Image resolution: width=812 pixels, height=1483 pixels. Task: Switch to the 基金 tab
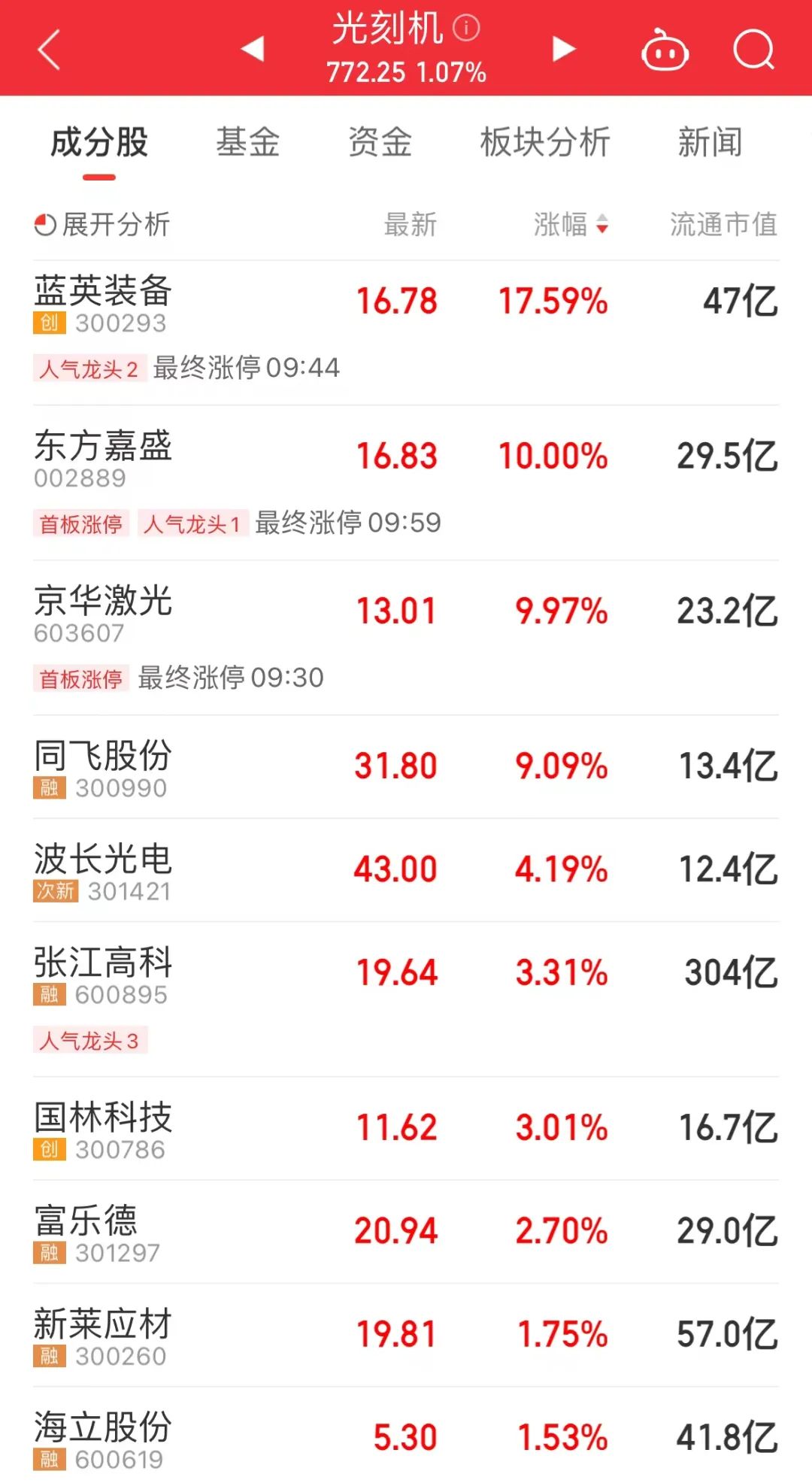pos(247,142)
